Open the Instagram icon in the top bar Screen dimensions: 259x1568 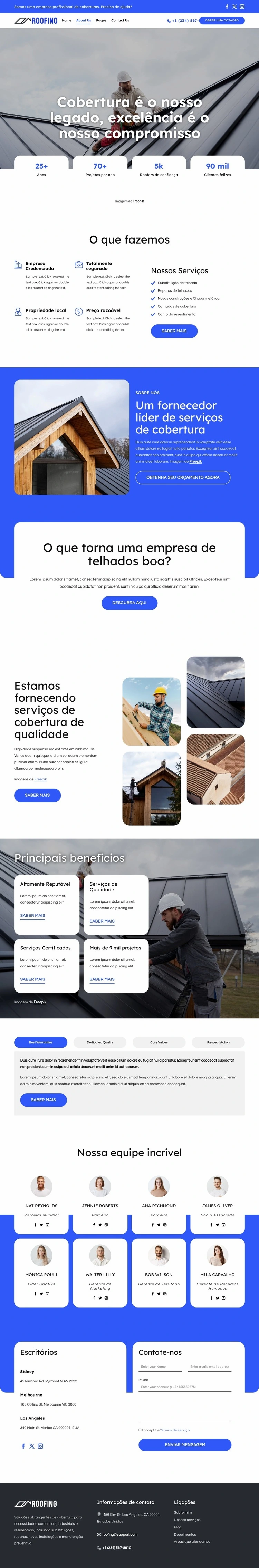242,7
